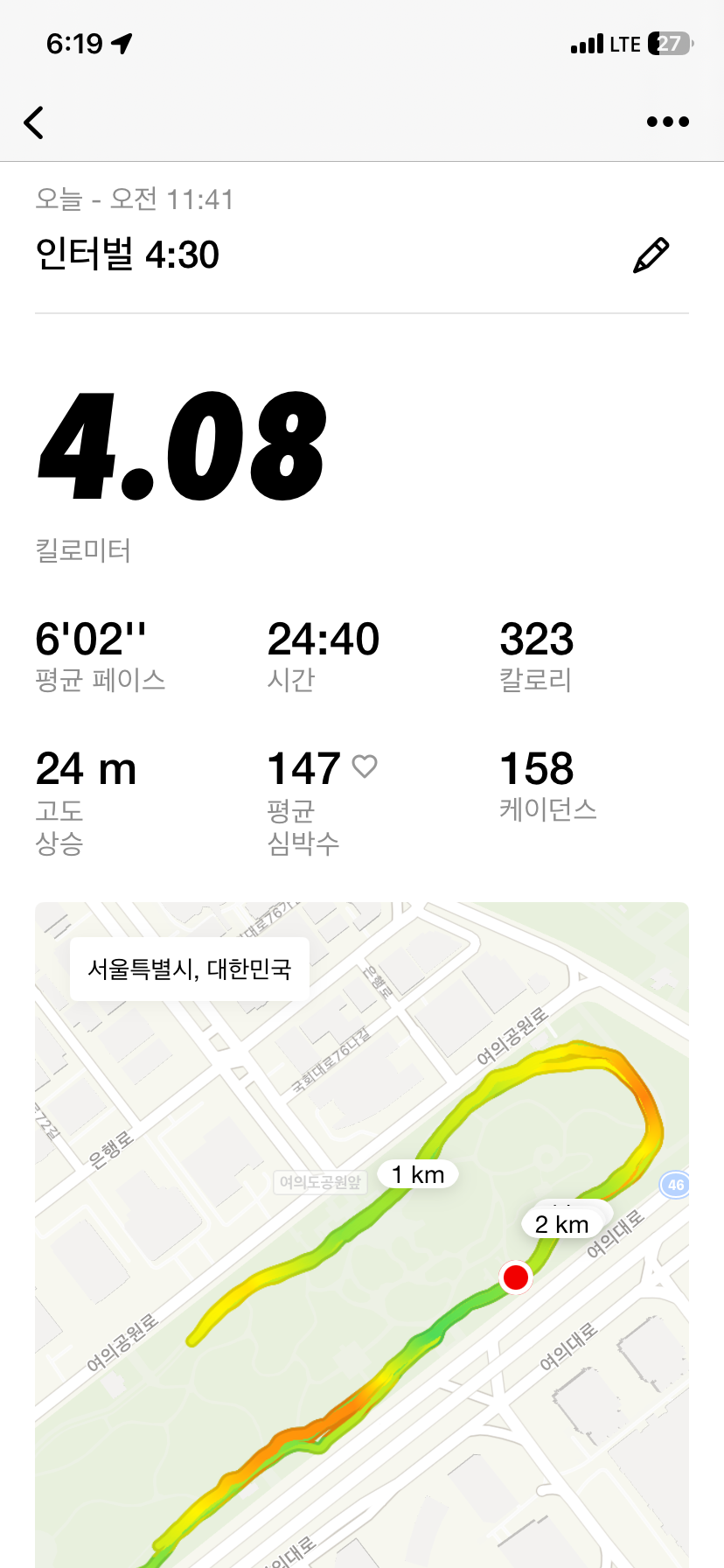Image resolution: width=724 pixels, height=1568 pixels.
Task: Open details from the 서울특별시 location label
Action: click(190, 967)
